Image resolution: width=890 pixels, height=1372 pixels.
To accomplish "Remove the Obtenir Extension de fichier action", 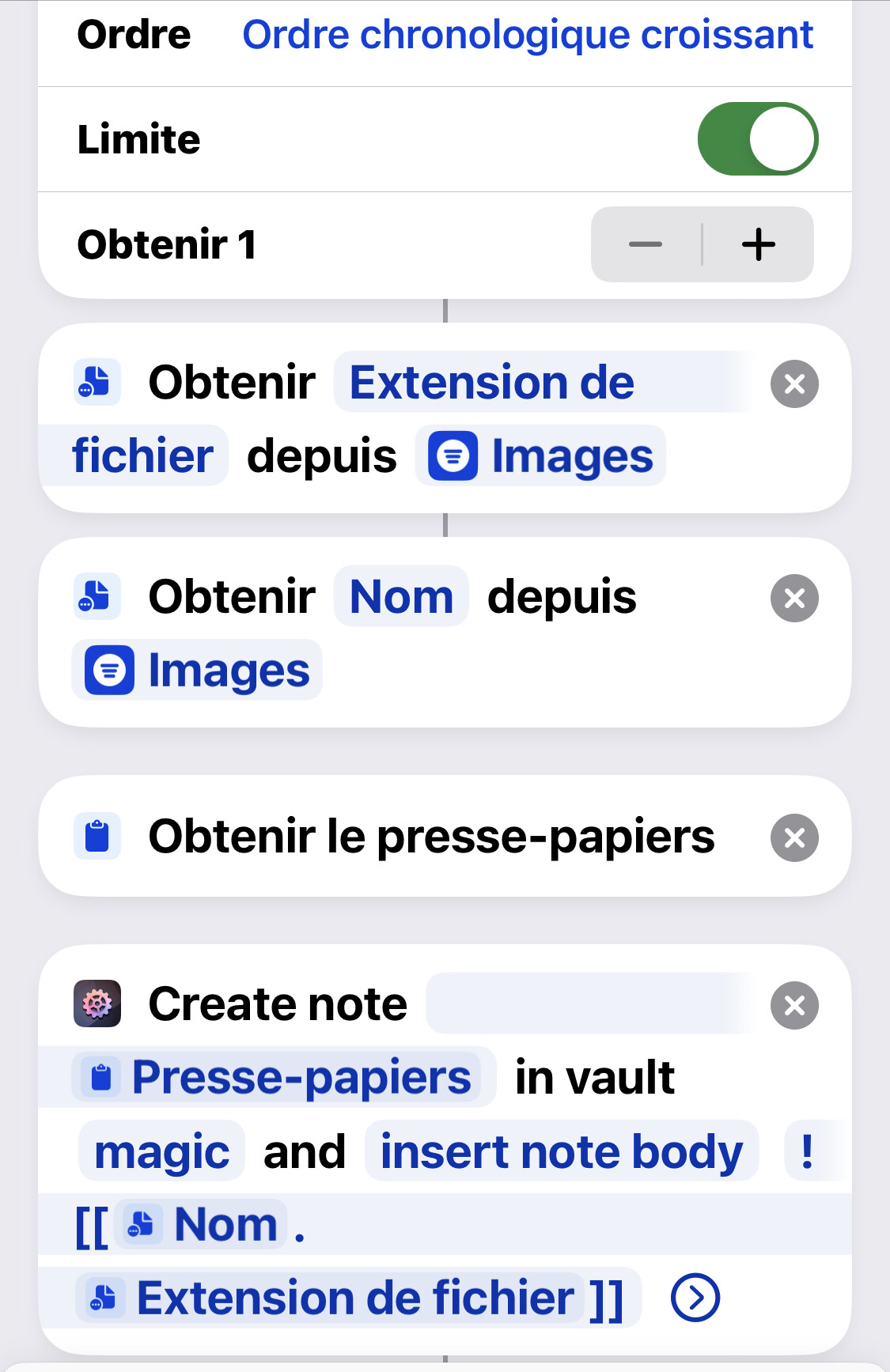I will point(793,384).
